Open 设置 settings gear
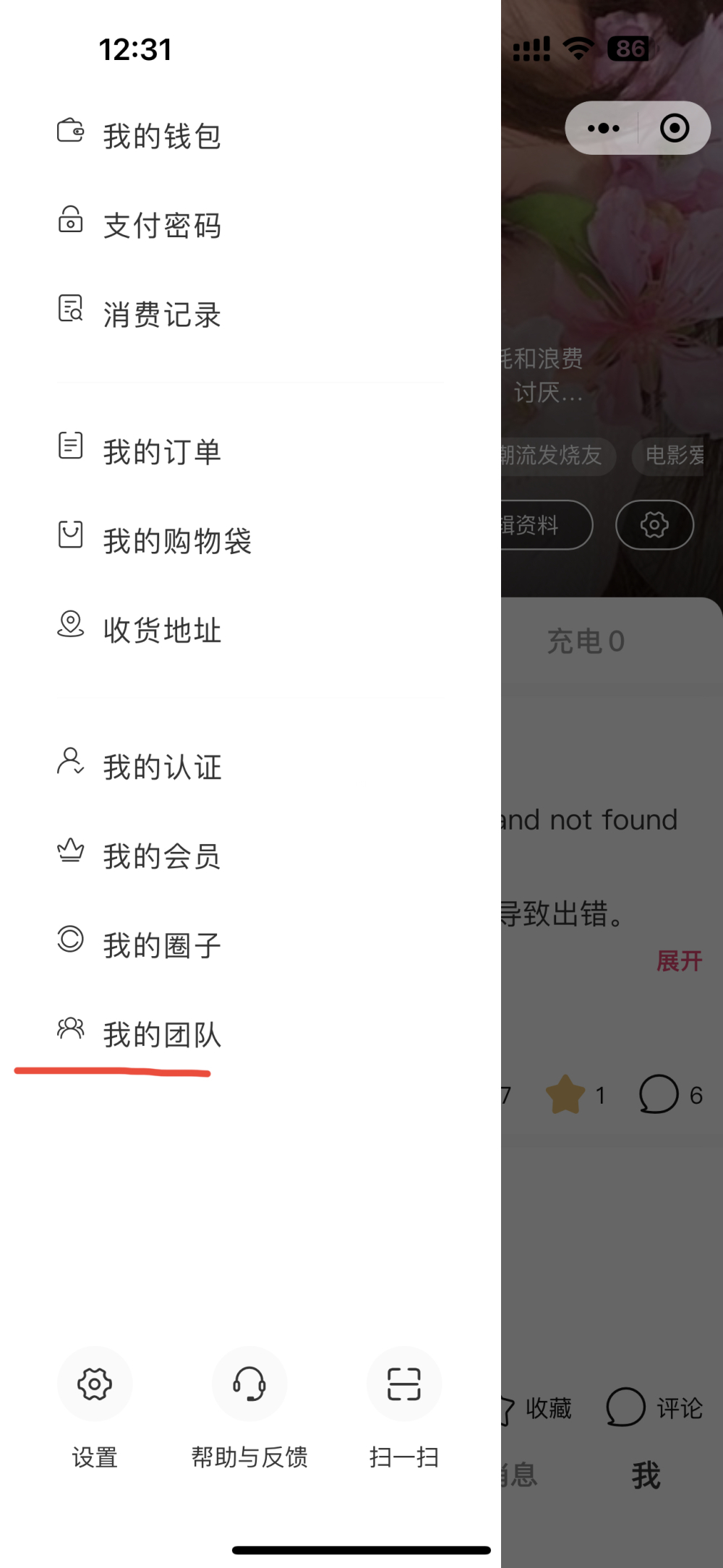The width and height of the screenshot is (723, 1568). (95, 1384)
